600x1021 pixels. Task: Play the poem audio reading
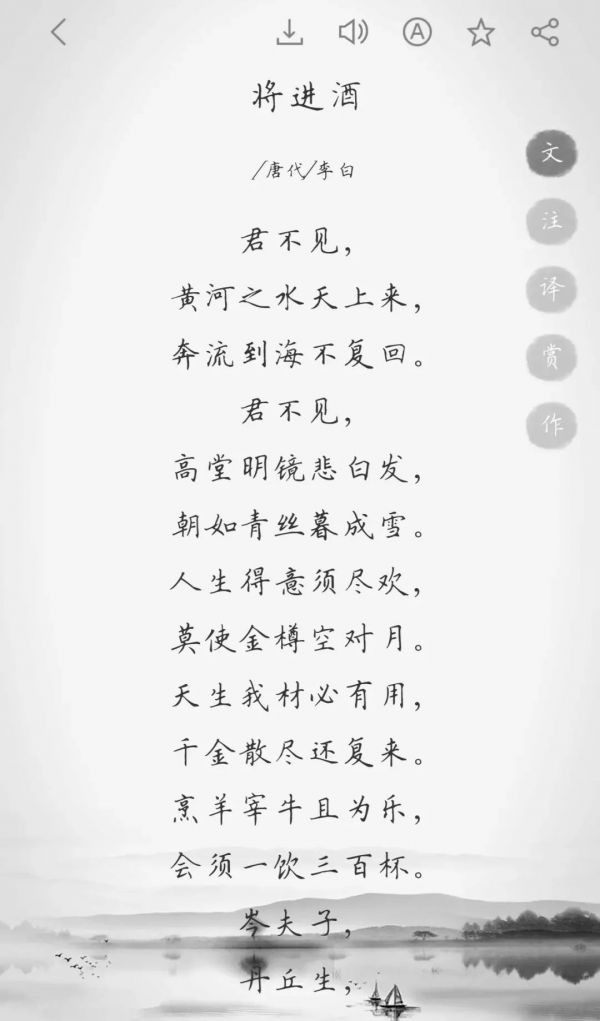[353, 32]
